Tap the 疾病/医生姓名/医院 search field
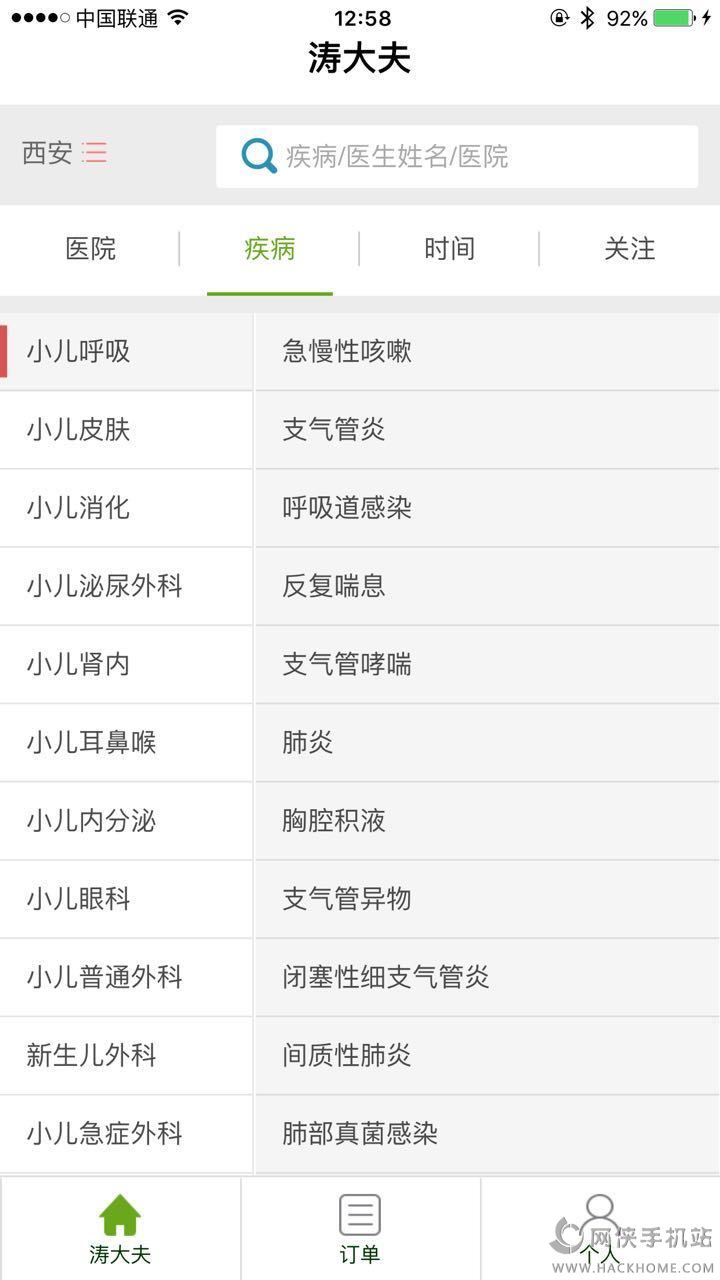 457,156
